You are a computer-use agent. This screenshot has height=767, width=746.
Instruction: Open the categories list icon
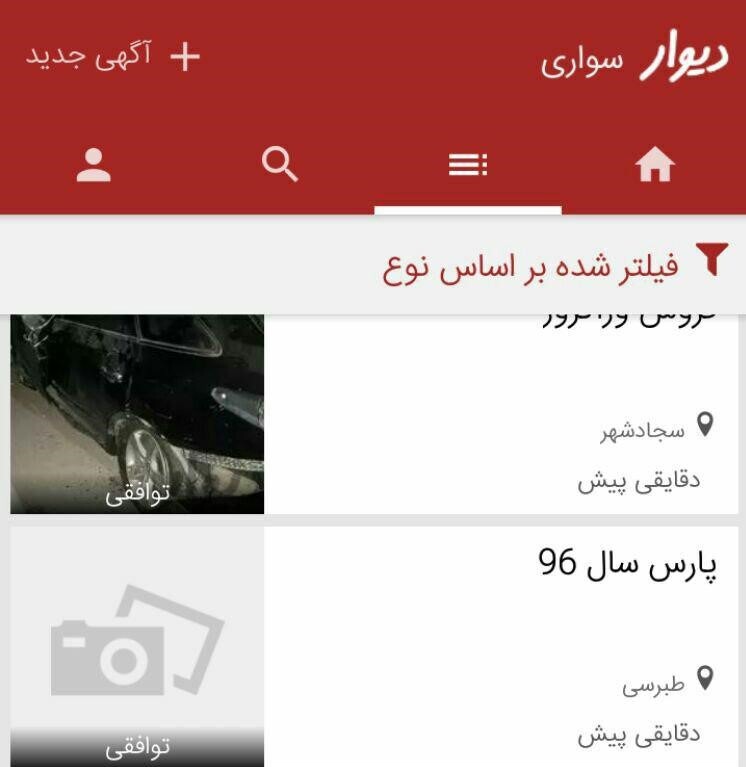pyautogui.click(x=466, y=165)
